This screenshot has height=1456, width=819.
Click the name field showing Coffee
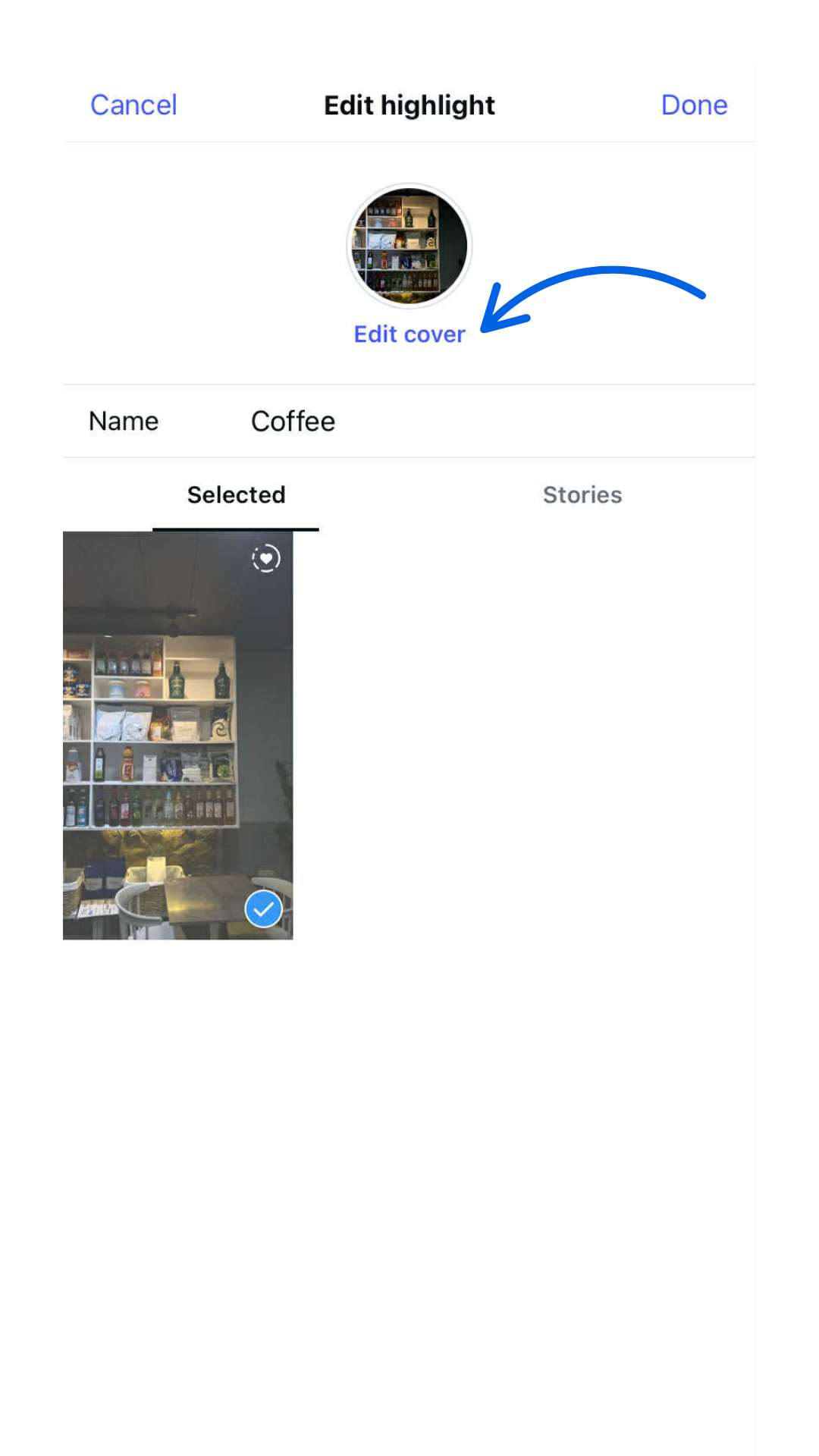point(293,421)
